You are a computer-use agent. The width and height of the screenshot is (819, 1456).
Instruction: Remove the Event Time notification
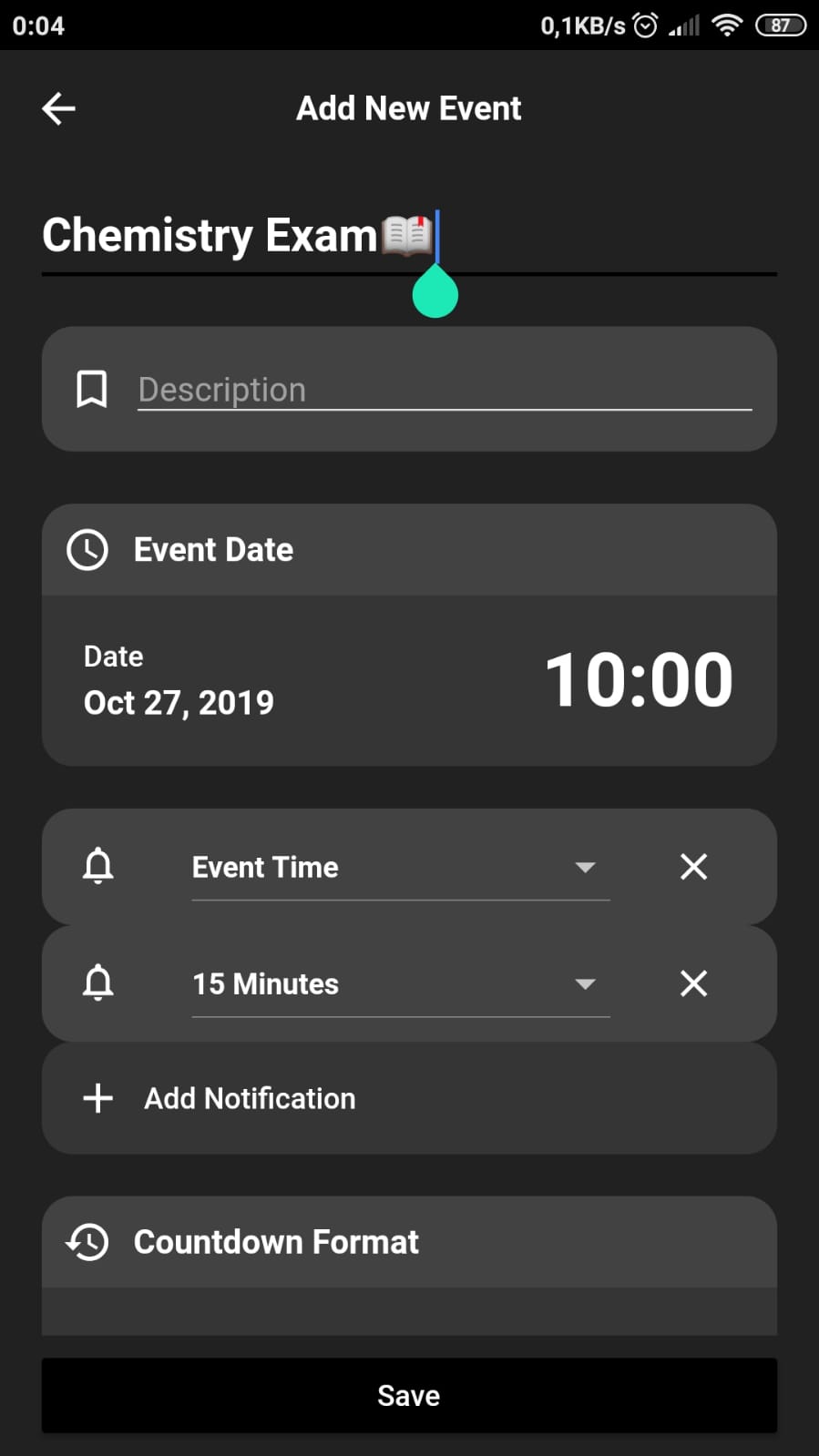(x=693, y=867)
